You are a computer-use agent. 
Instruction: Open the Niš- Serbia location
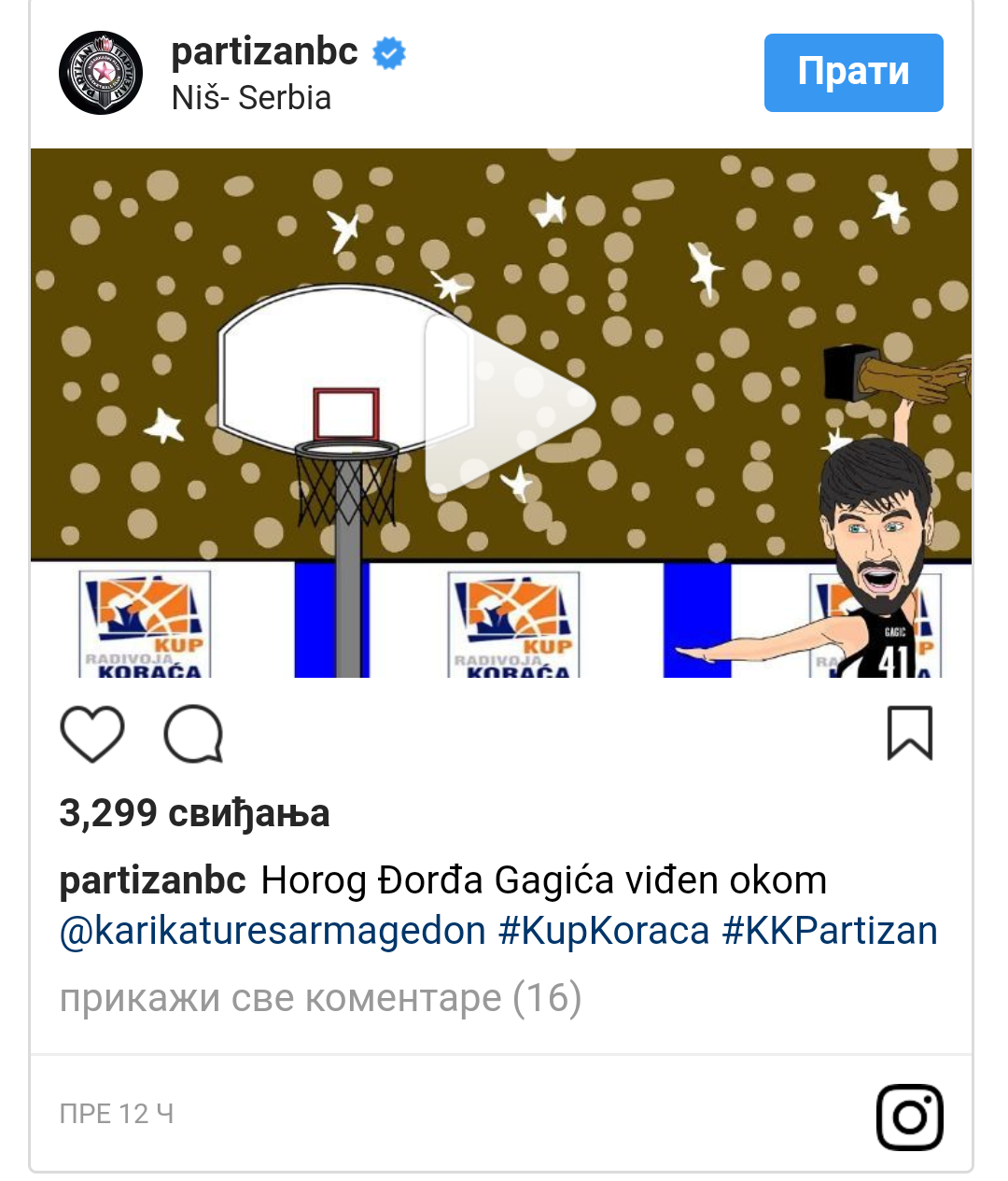251,98
